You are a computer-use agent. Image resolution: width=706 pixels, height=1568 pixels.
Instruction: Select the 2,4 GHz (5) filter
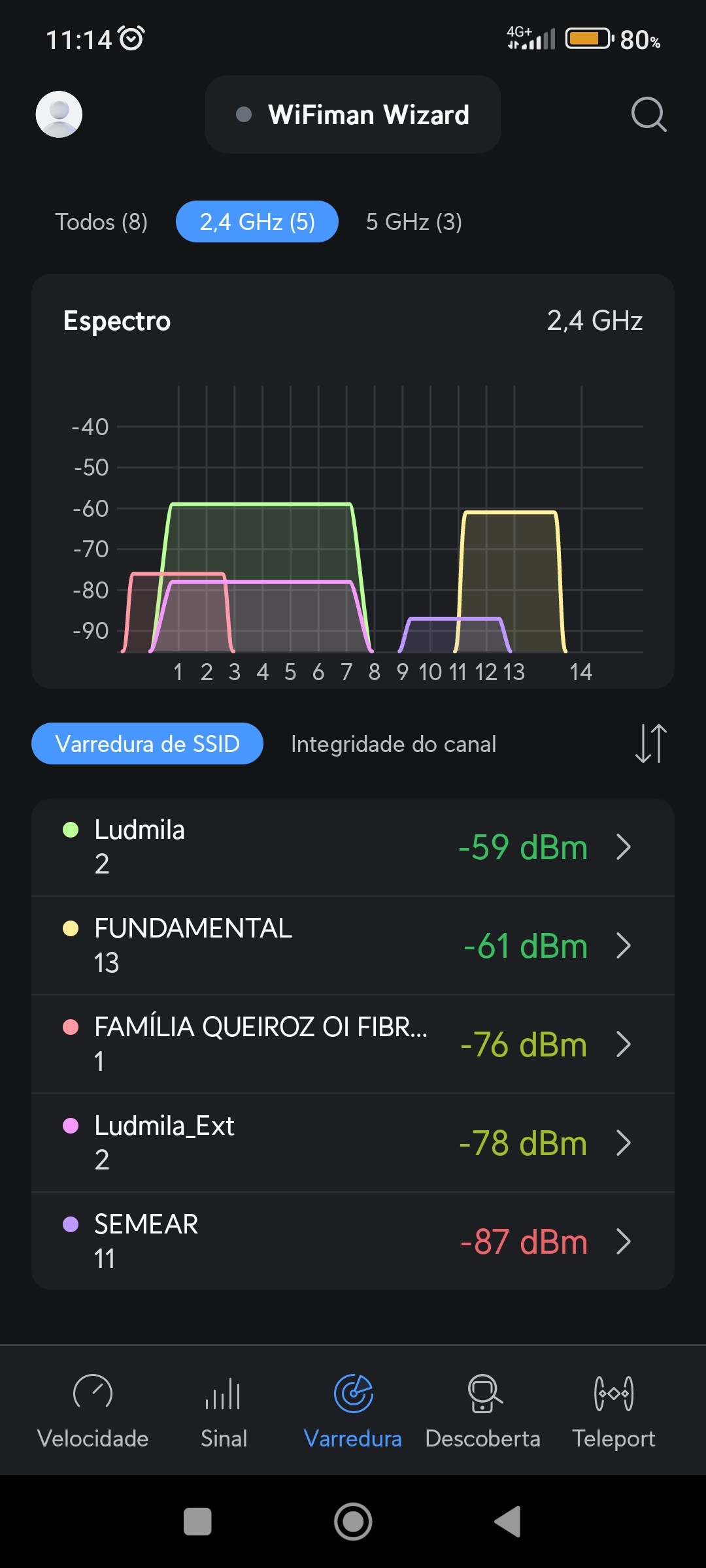(257, 222)
